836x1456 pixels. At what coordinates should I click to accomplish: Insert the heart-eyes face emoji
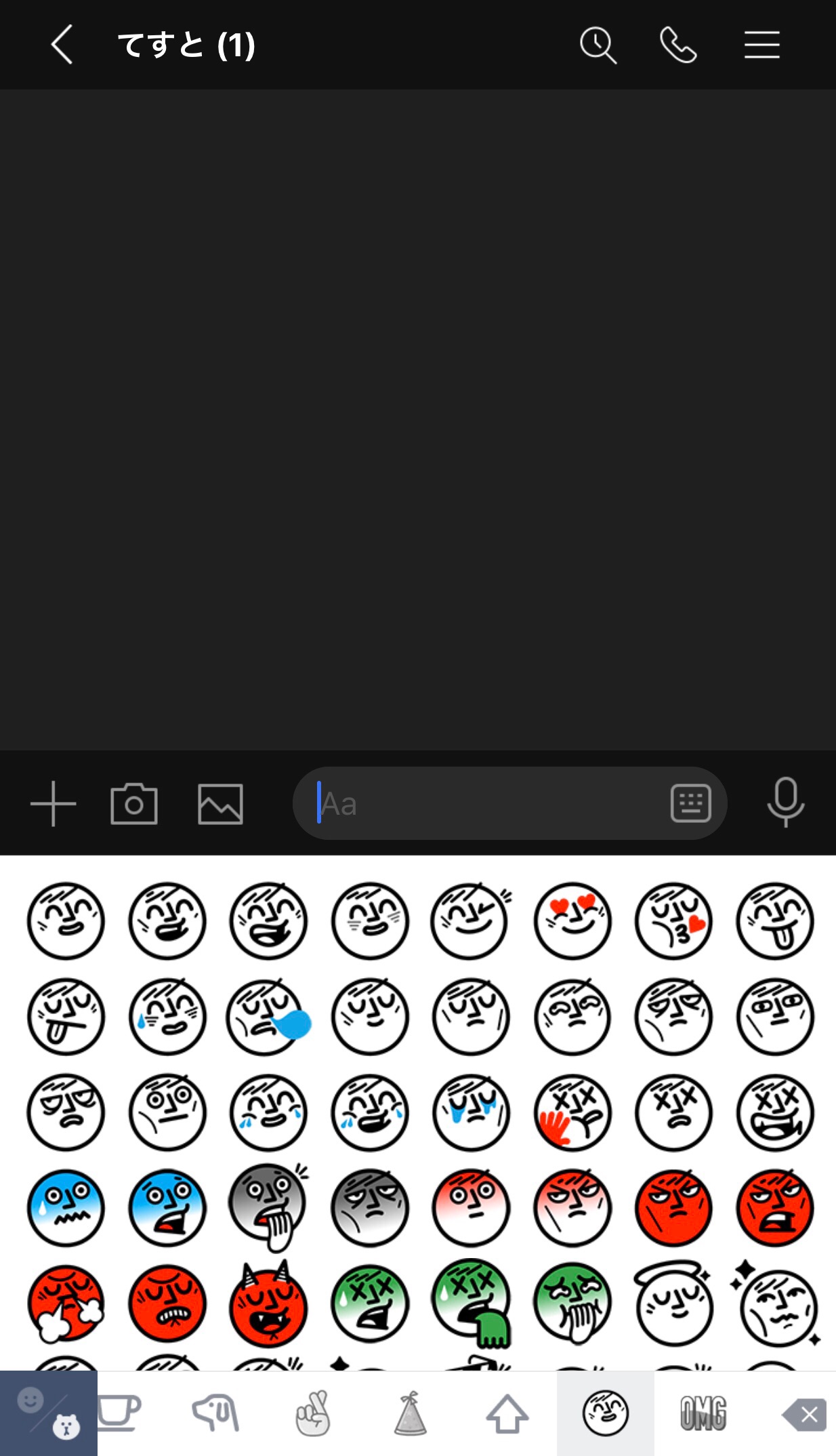point(572,921)
